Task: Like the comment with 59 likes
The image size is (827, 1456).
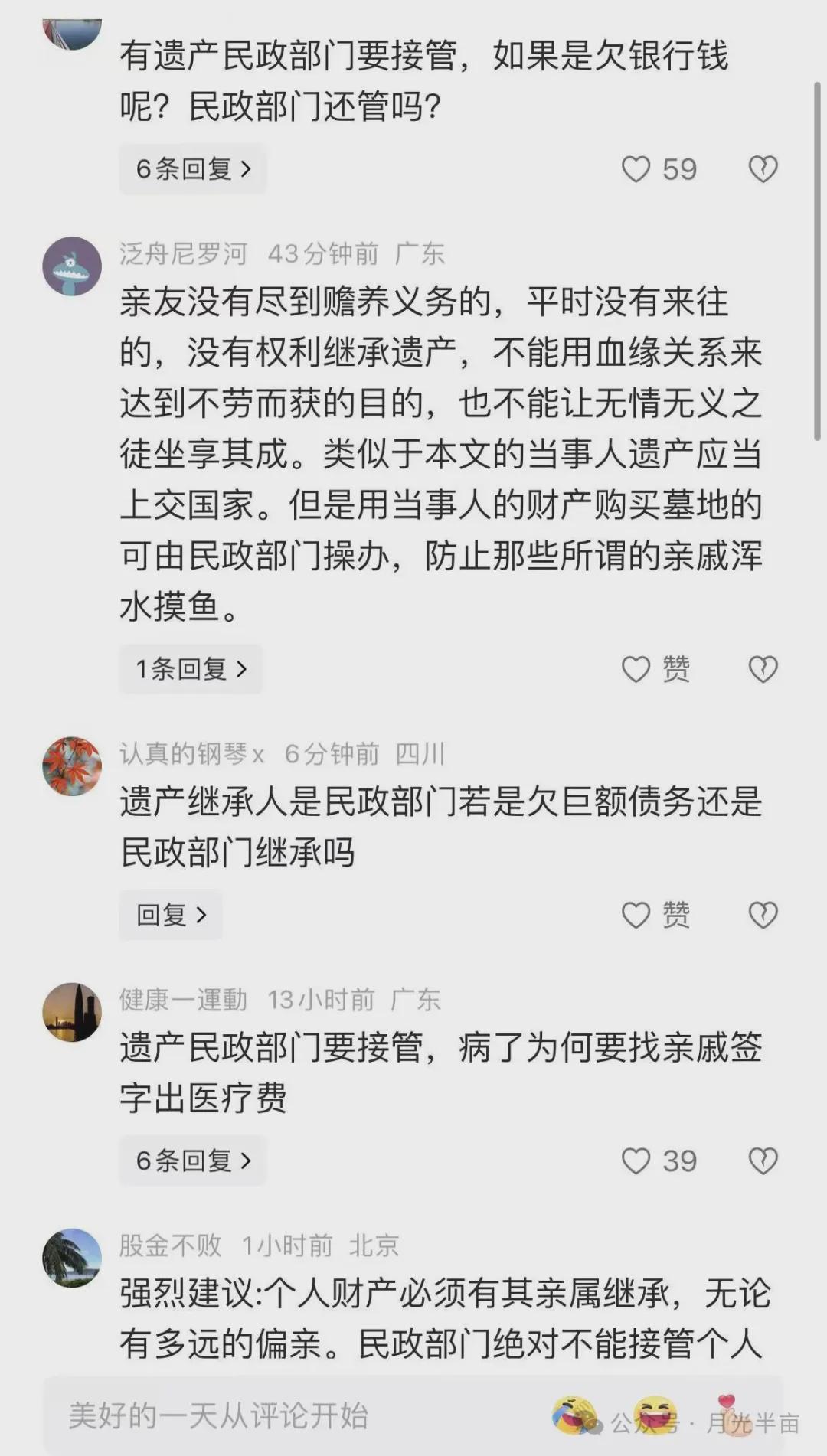Action: pos(636,169)
